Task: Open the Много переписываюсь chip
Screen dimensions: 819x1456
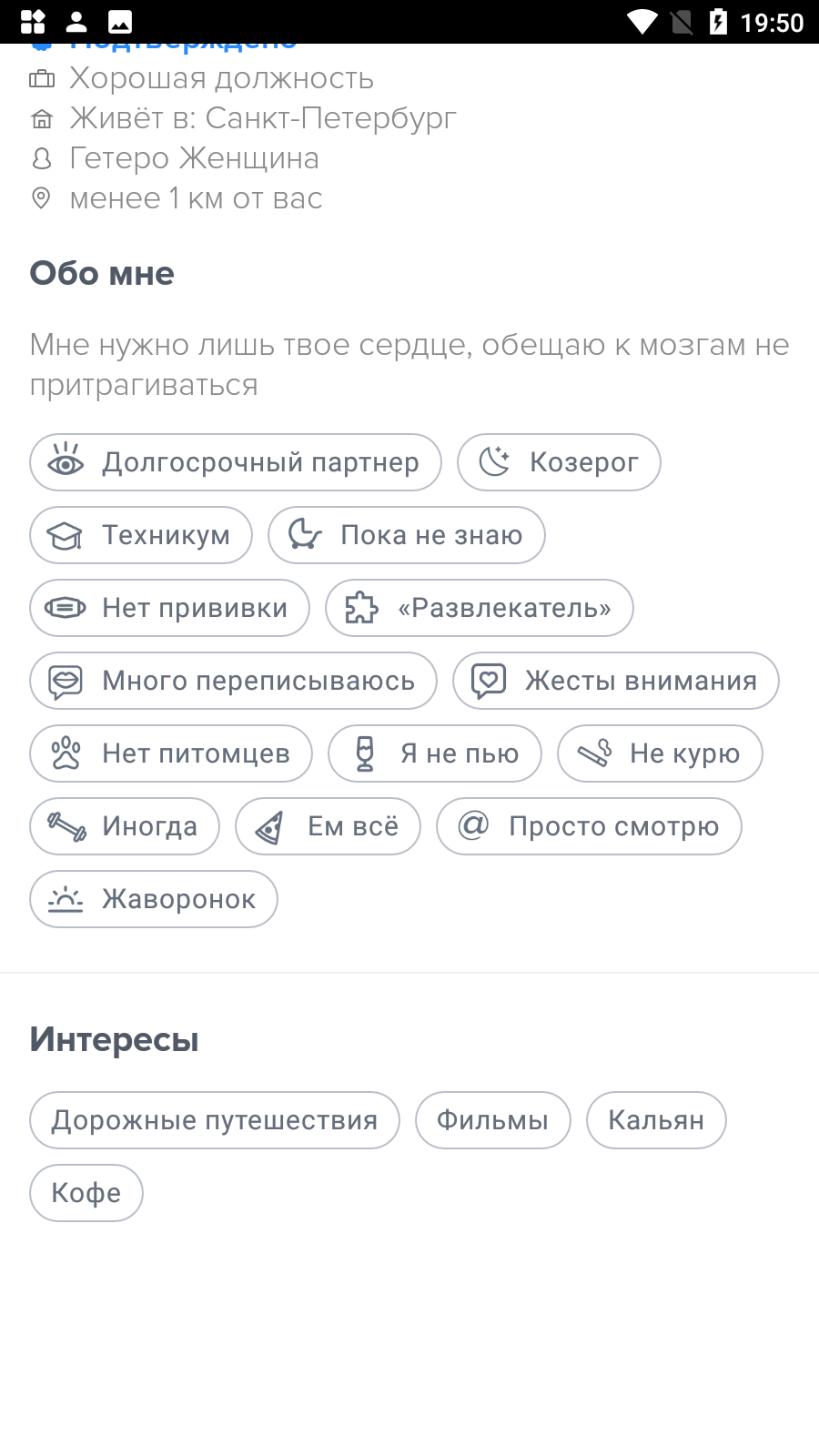Action: pos(234,681)
